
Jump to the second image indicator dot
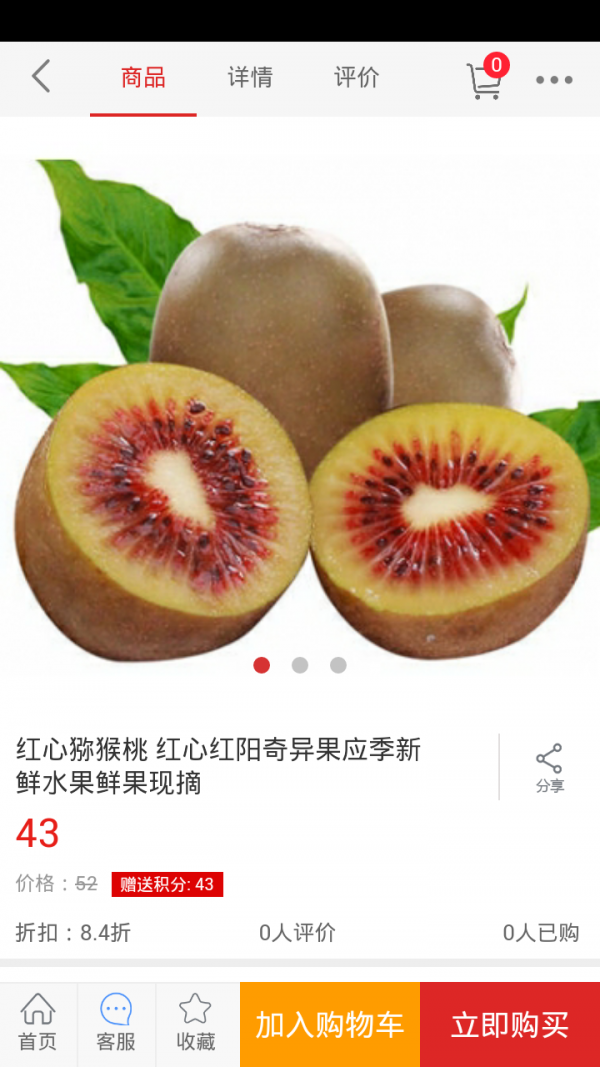(300, 665)
